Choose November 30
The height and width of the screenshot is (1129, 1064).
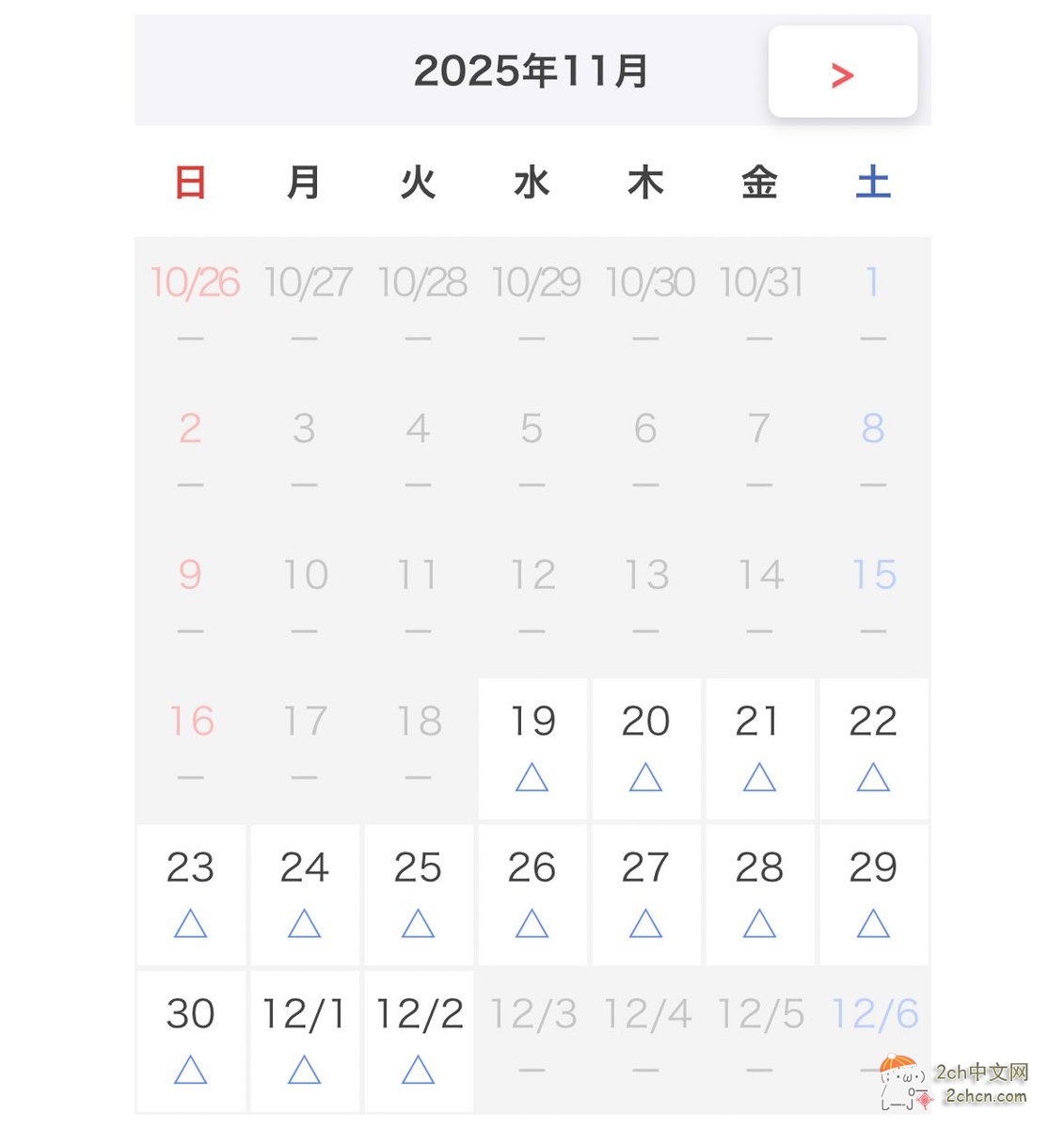tap(191, 1041)
